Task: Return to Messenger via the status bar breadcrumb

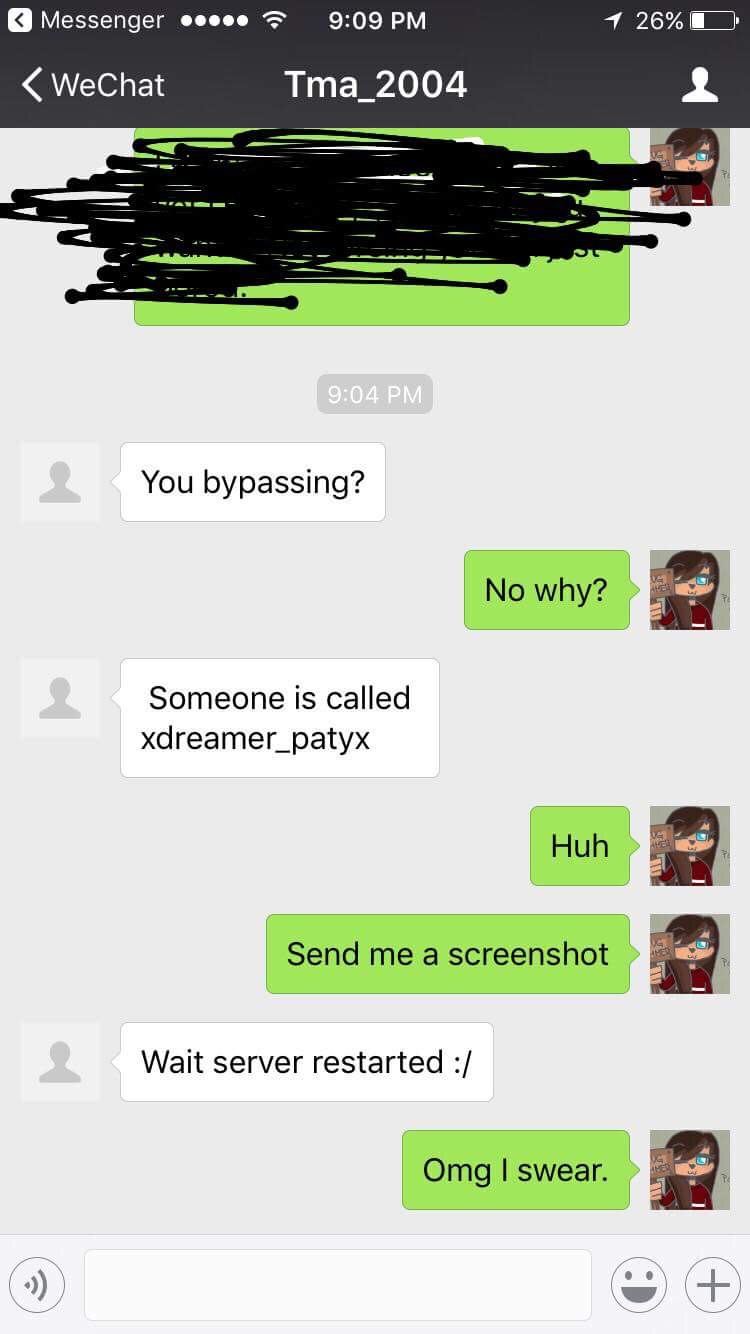Action: 86,20
